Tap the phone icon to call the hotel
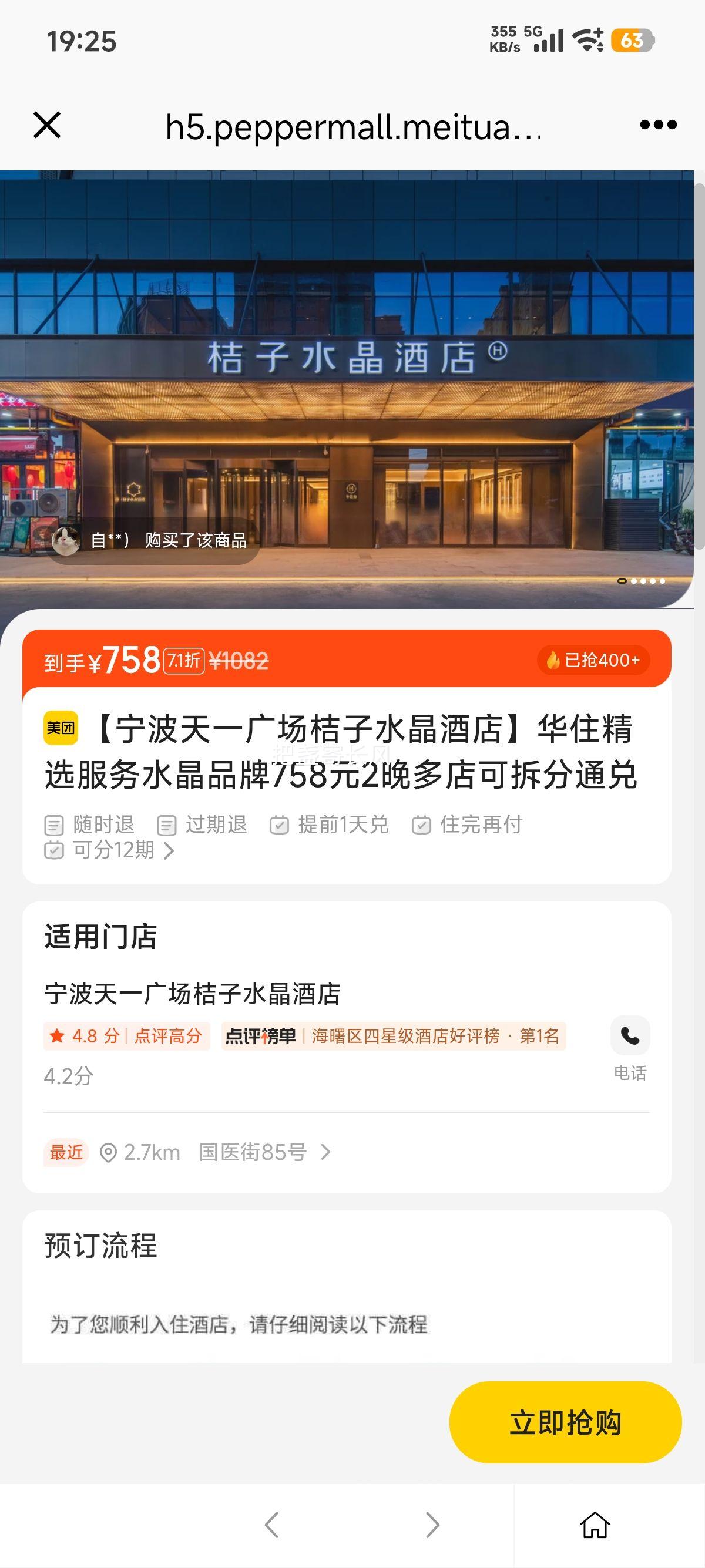705x1568 pixels. click(x=630, y=1035)
